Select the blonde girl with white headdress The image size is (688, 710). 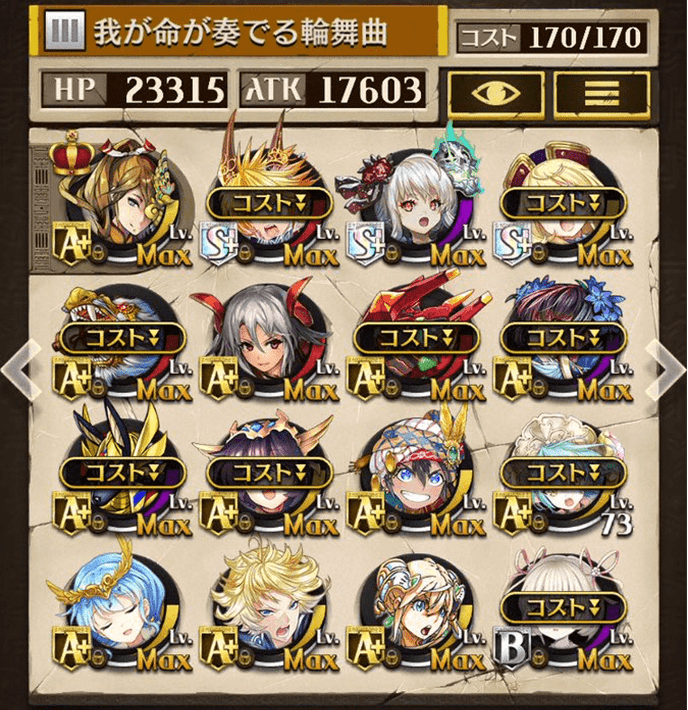coord(413,611)
